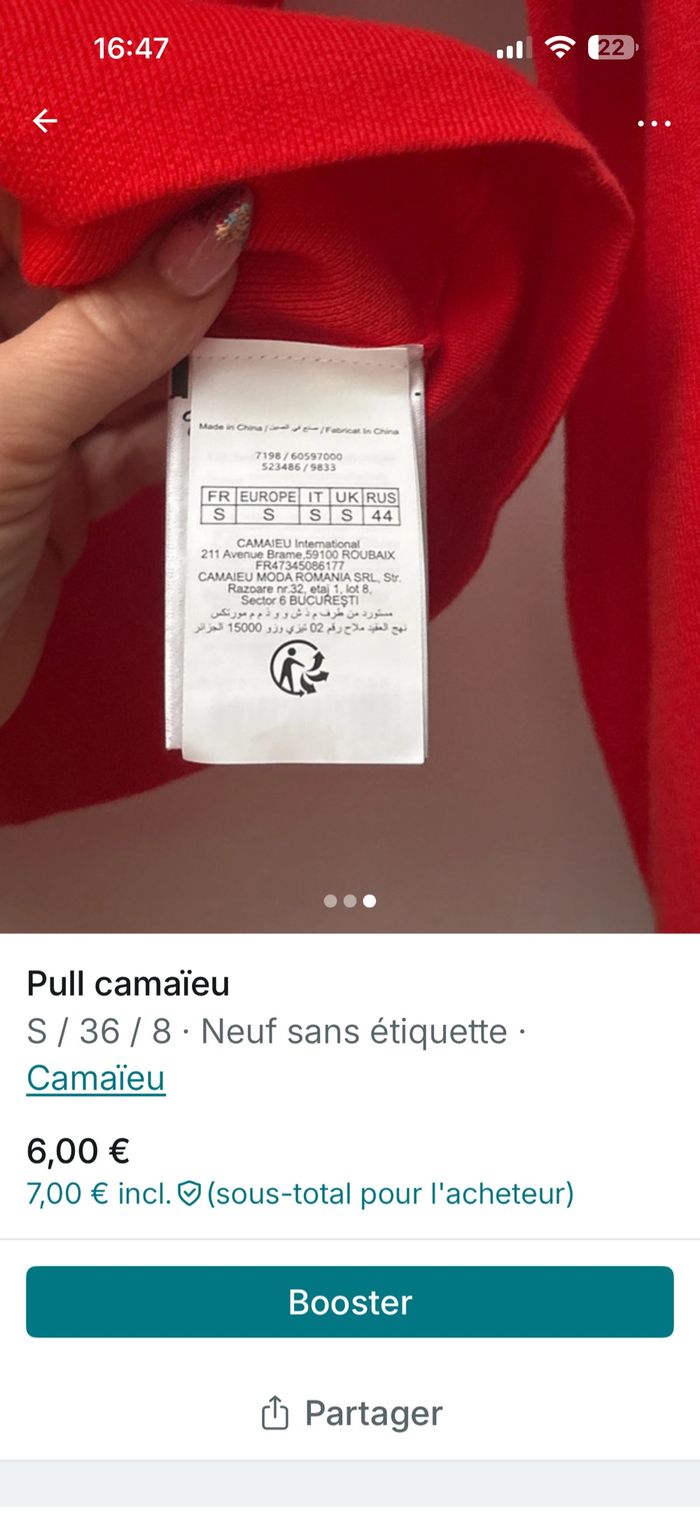View buyer subtotal details for 7,00 €

300,1193
